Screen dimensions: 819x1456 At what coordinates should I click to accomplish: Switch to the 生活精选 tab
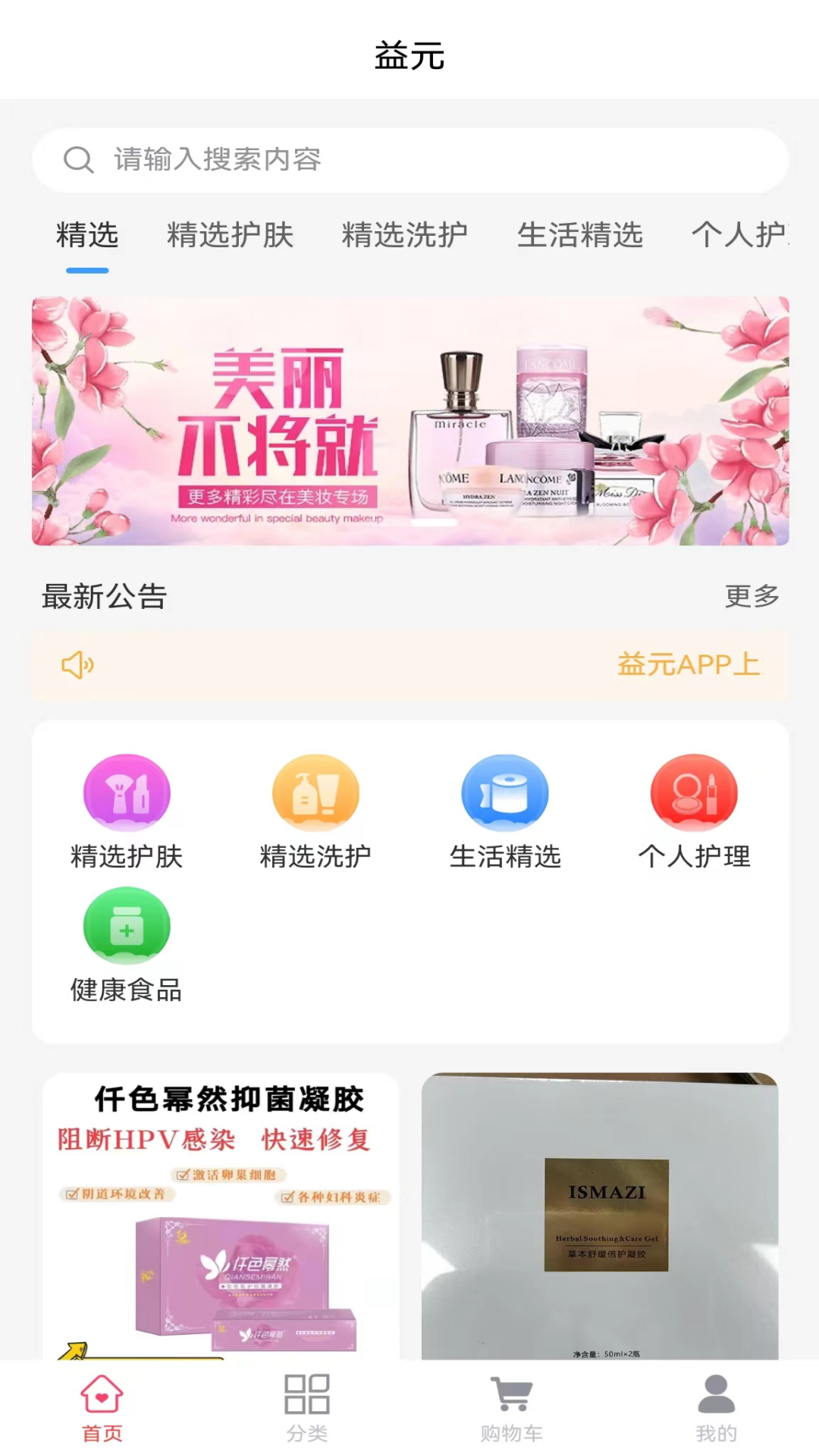[x=581, y=235]
